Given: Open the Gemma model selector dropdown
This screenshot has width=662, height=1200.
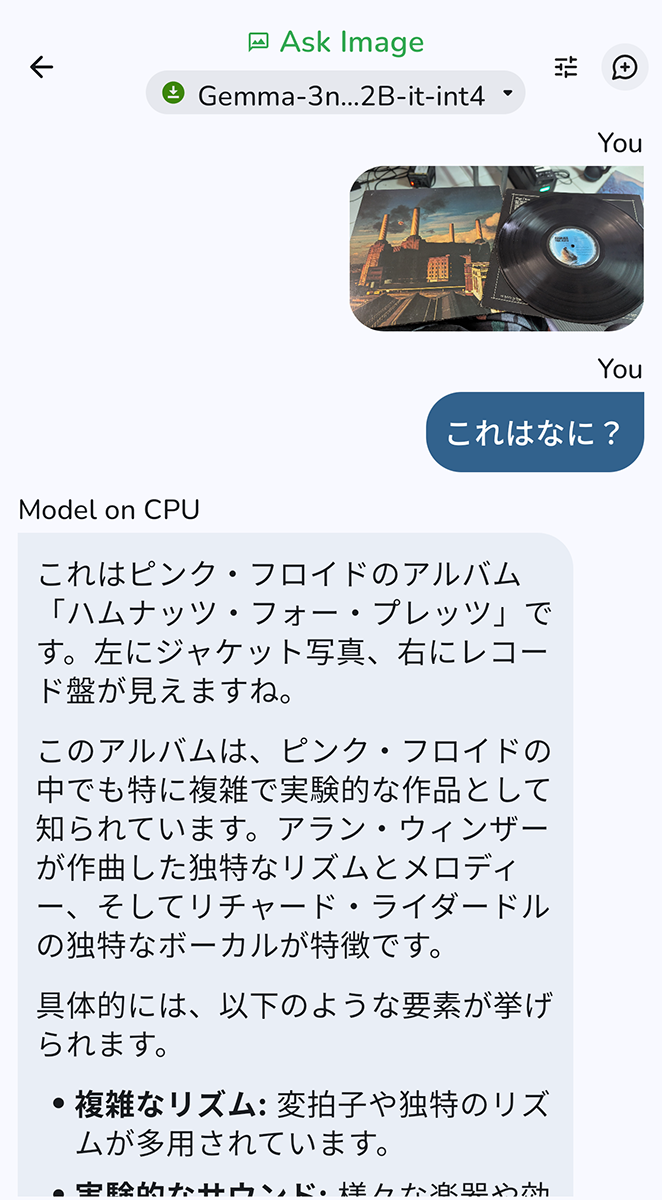Looking at the screenshot, I should (x=336, y=94).
